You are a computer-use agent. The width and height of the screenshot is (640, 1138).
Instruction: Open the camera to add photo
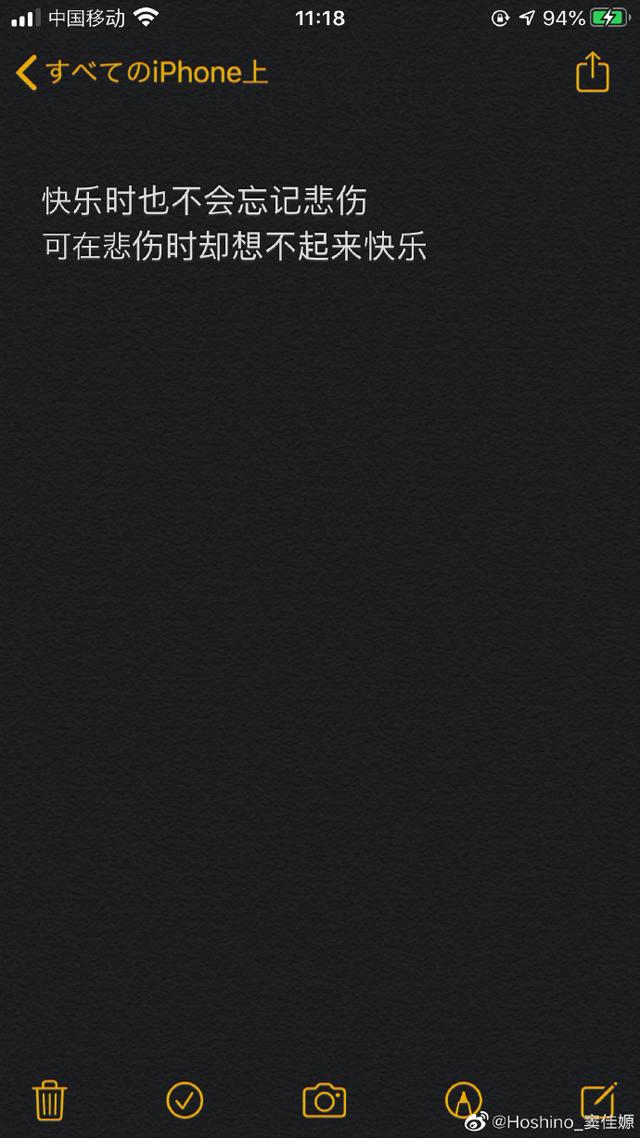click(324, 1100)
